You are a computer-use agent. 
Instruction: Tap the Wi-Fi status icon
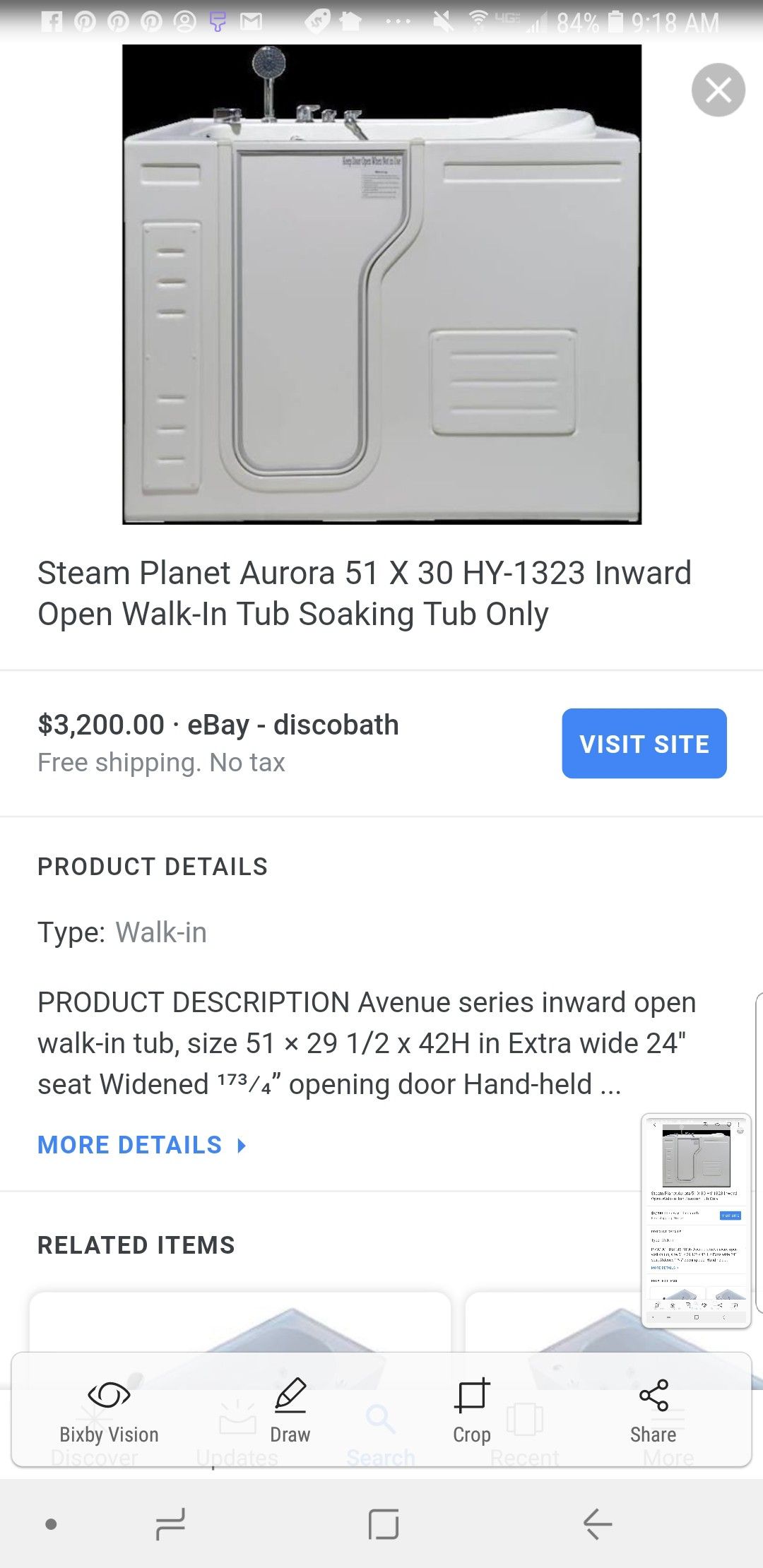(x=477, y=19)
